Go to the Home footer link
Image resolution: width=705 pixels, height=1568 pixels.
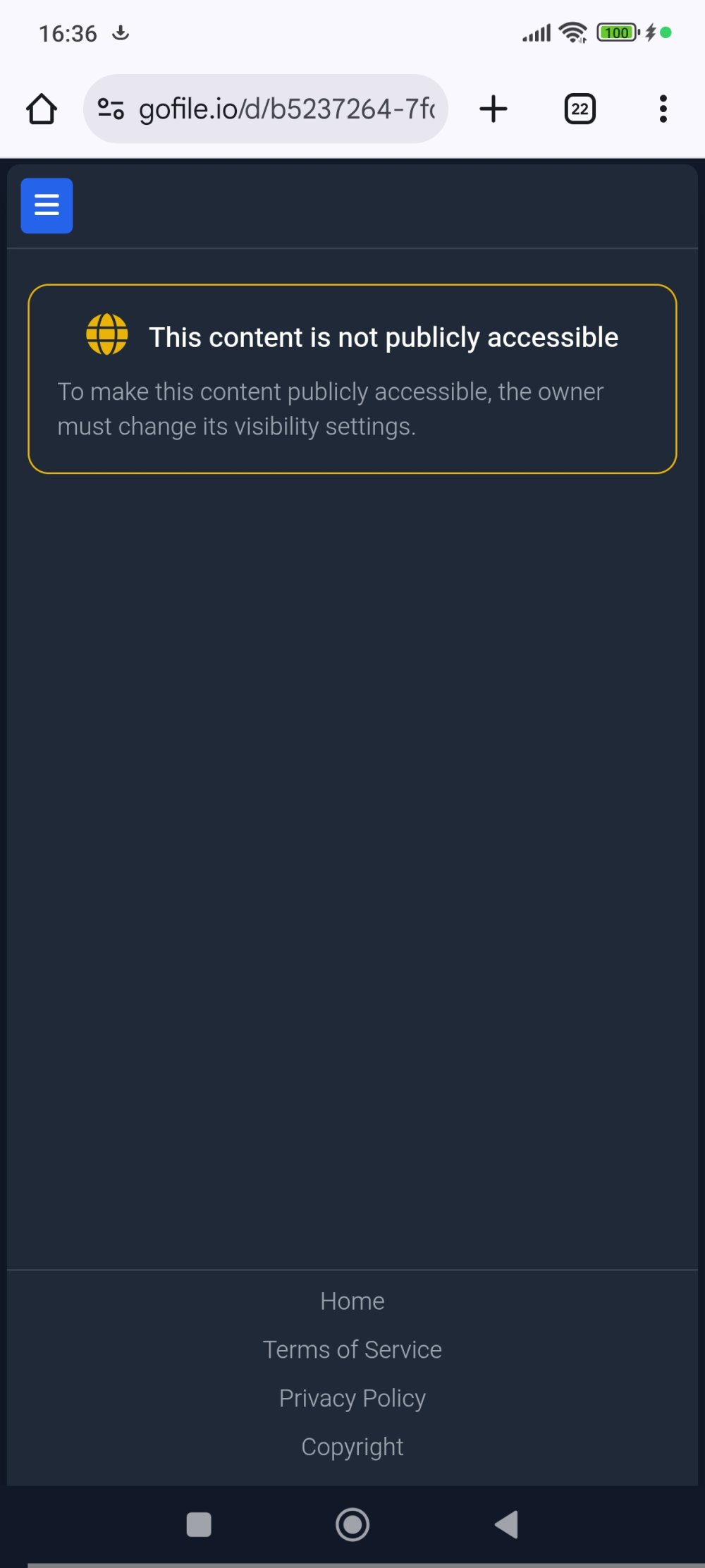tap(352, 1301)
